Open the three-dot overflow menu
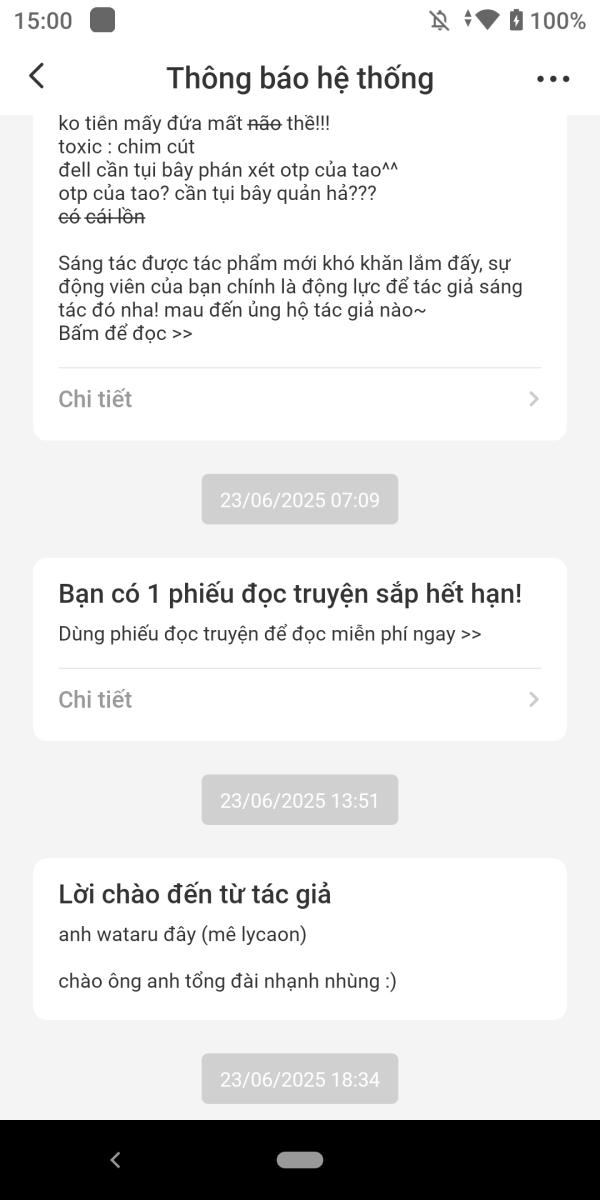The image size is (600, 1200). pyautogui.click(x=553, y=78)
